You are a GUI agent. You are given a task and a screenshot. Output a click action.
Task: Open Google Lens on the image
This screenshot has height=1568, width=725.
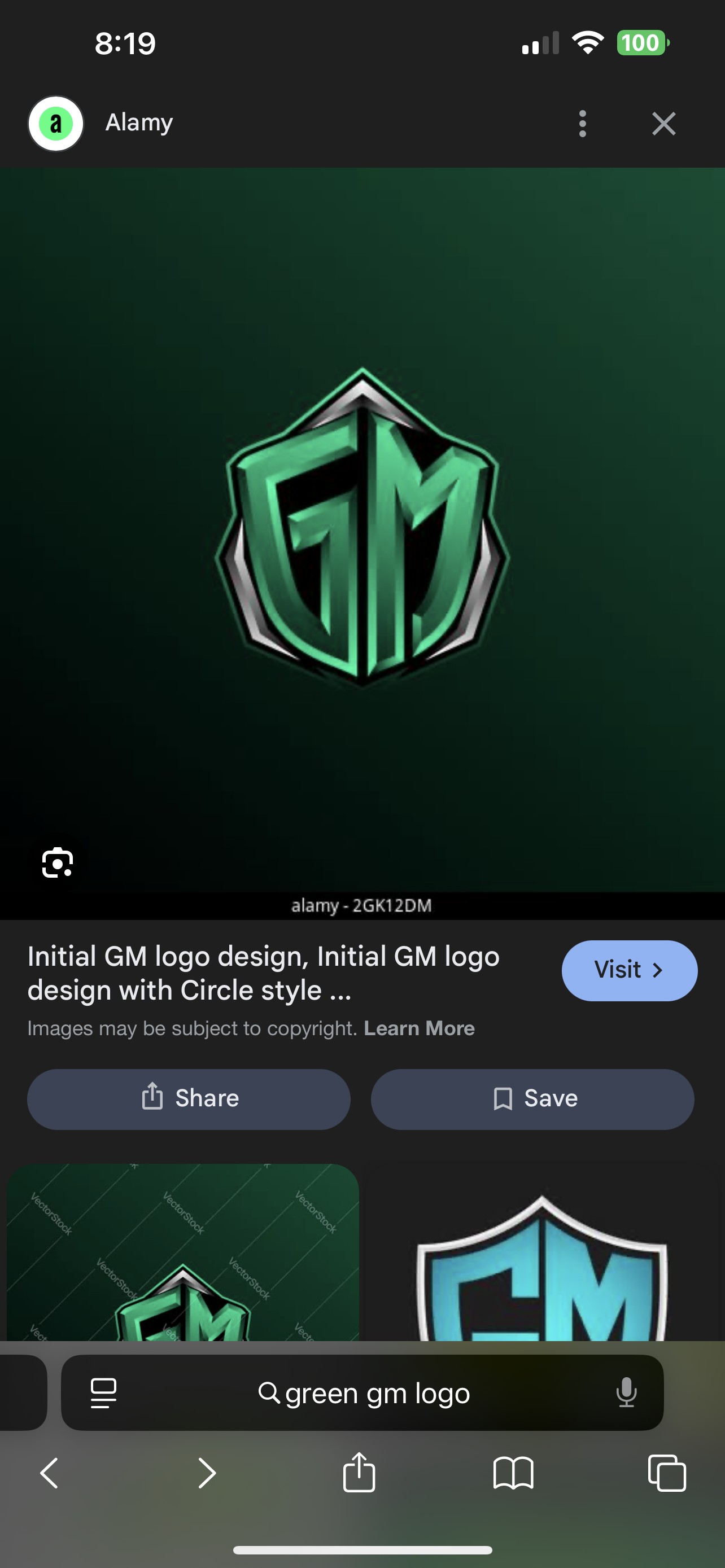pyautogui.click(x=56, y=862)
